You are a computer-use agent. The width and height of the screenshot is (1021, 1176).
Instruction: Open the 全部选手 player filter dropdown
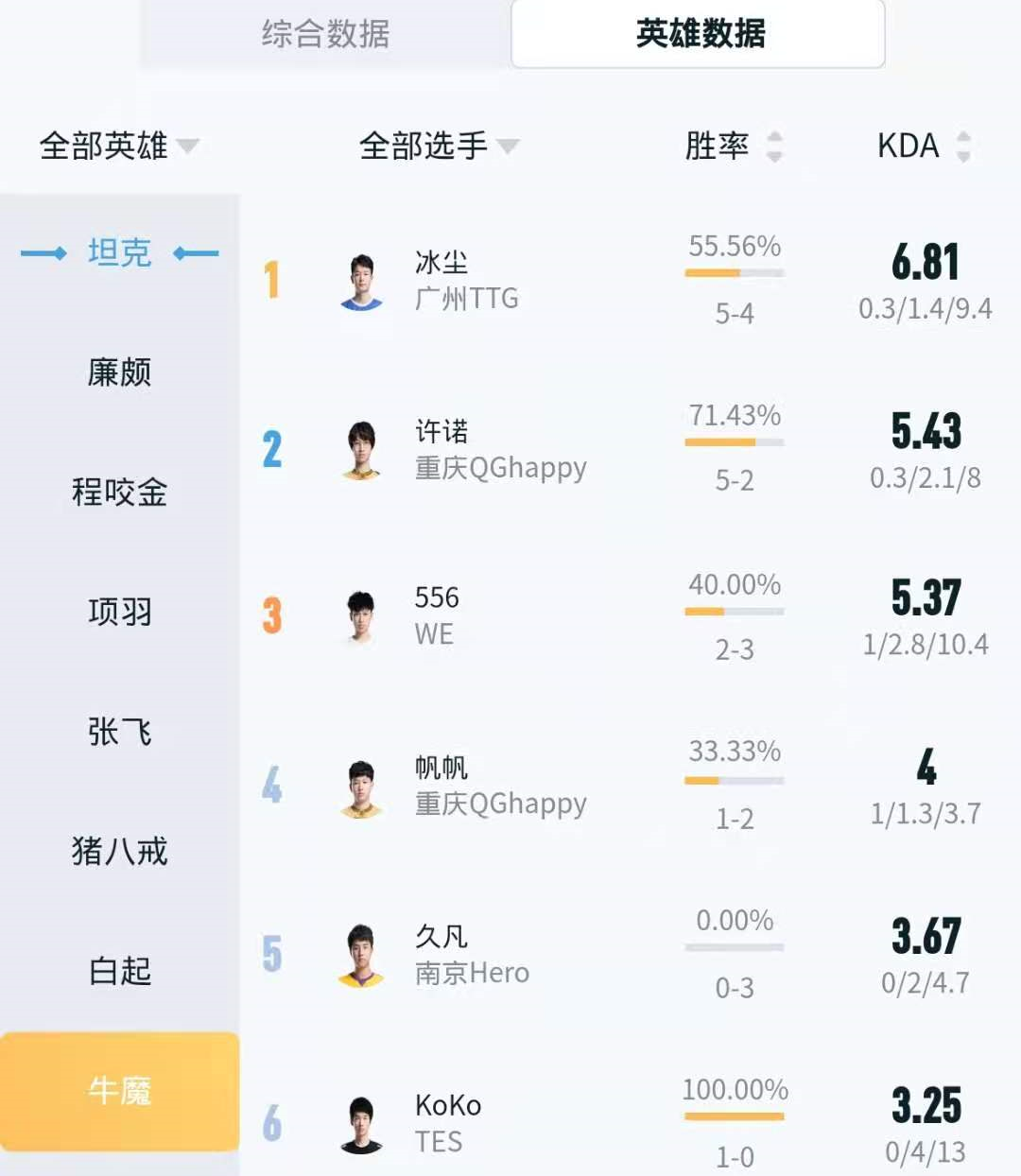(x=439, y=146)
